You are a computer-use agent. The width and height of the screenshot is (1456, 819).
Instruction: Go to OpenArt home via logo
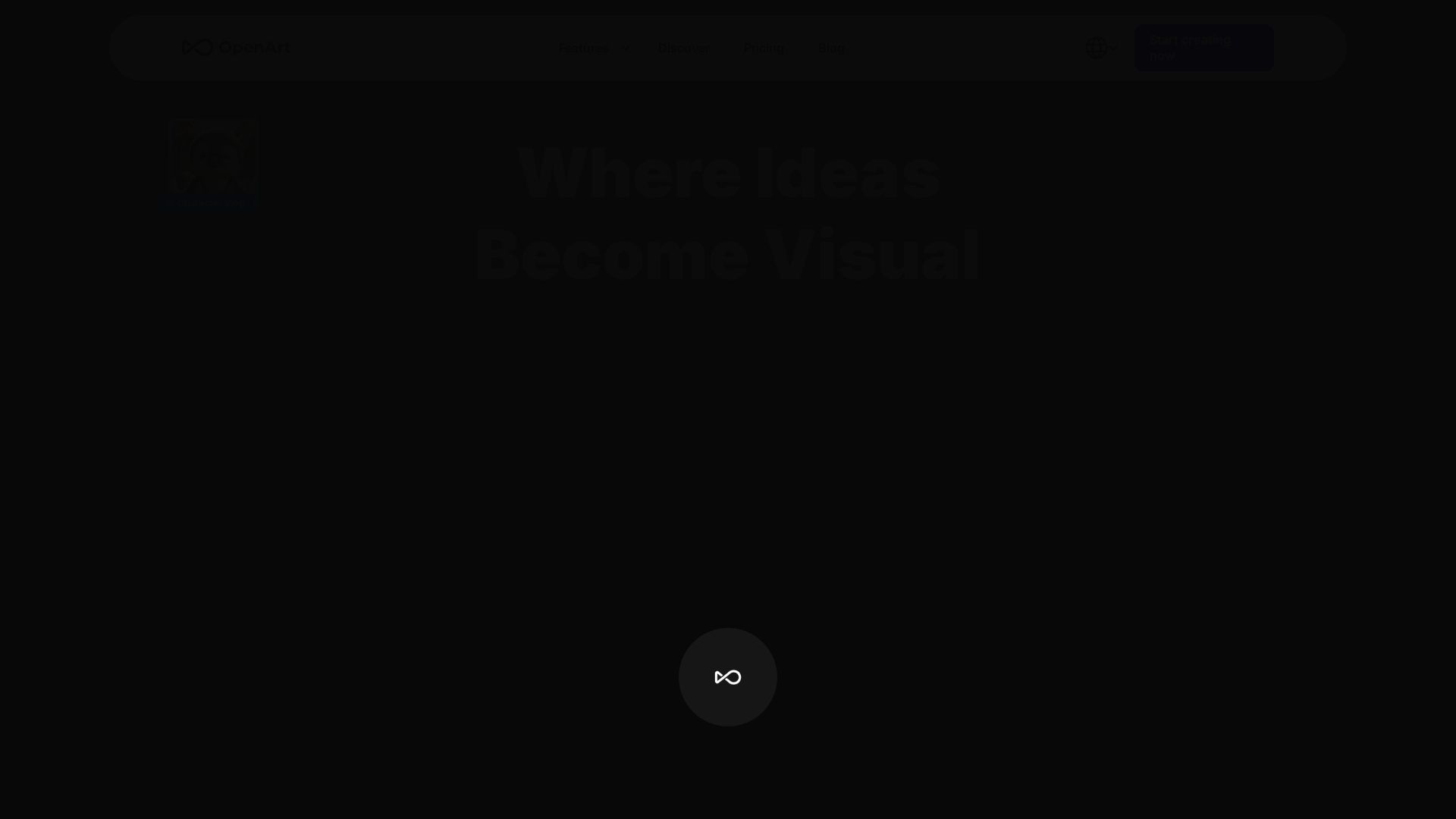(236, 48)
